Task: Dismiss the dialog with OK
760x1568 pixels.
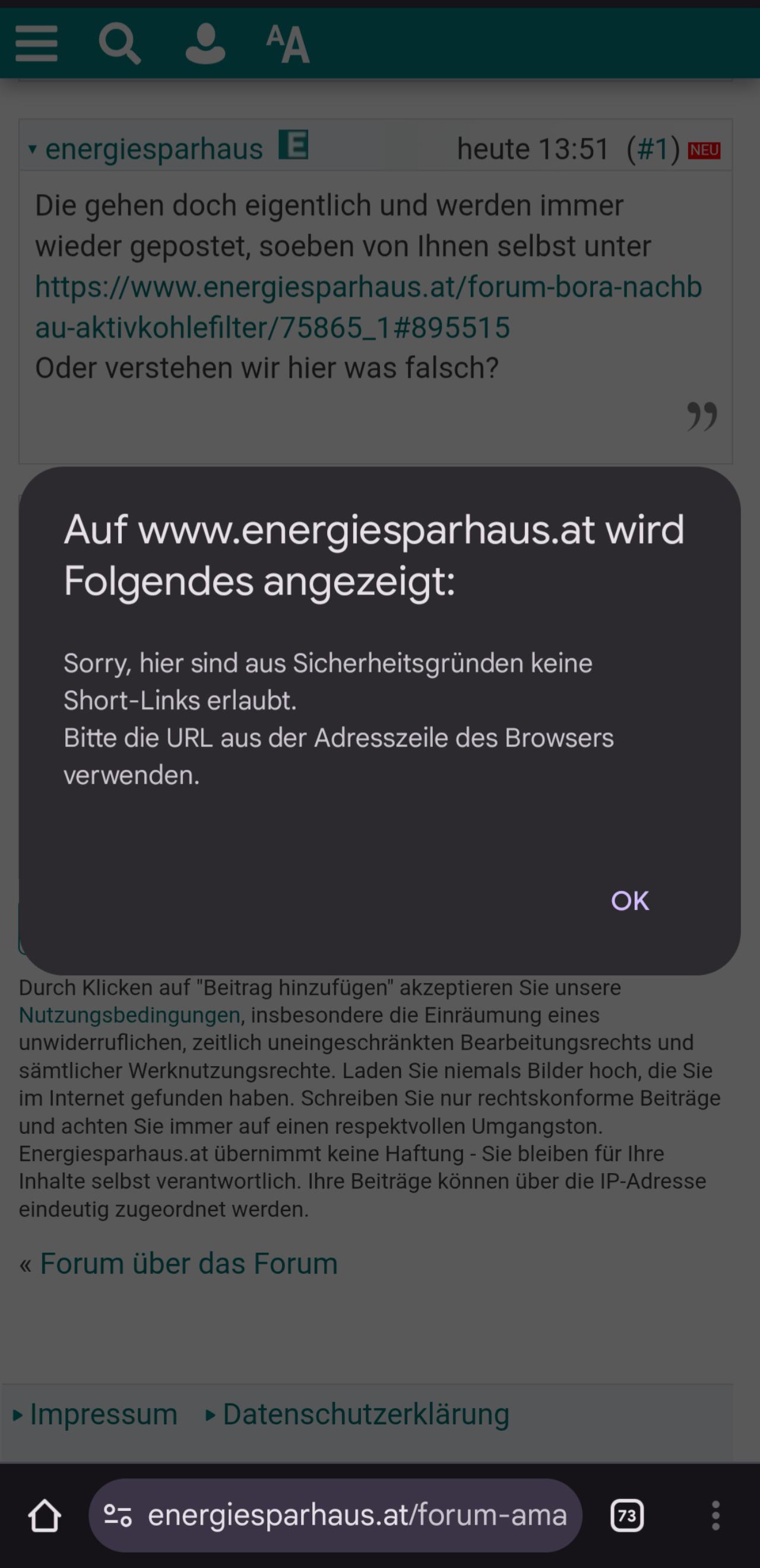Action: click(x=630, y=901)
